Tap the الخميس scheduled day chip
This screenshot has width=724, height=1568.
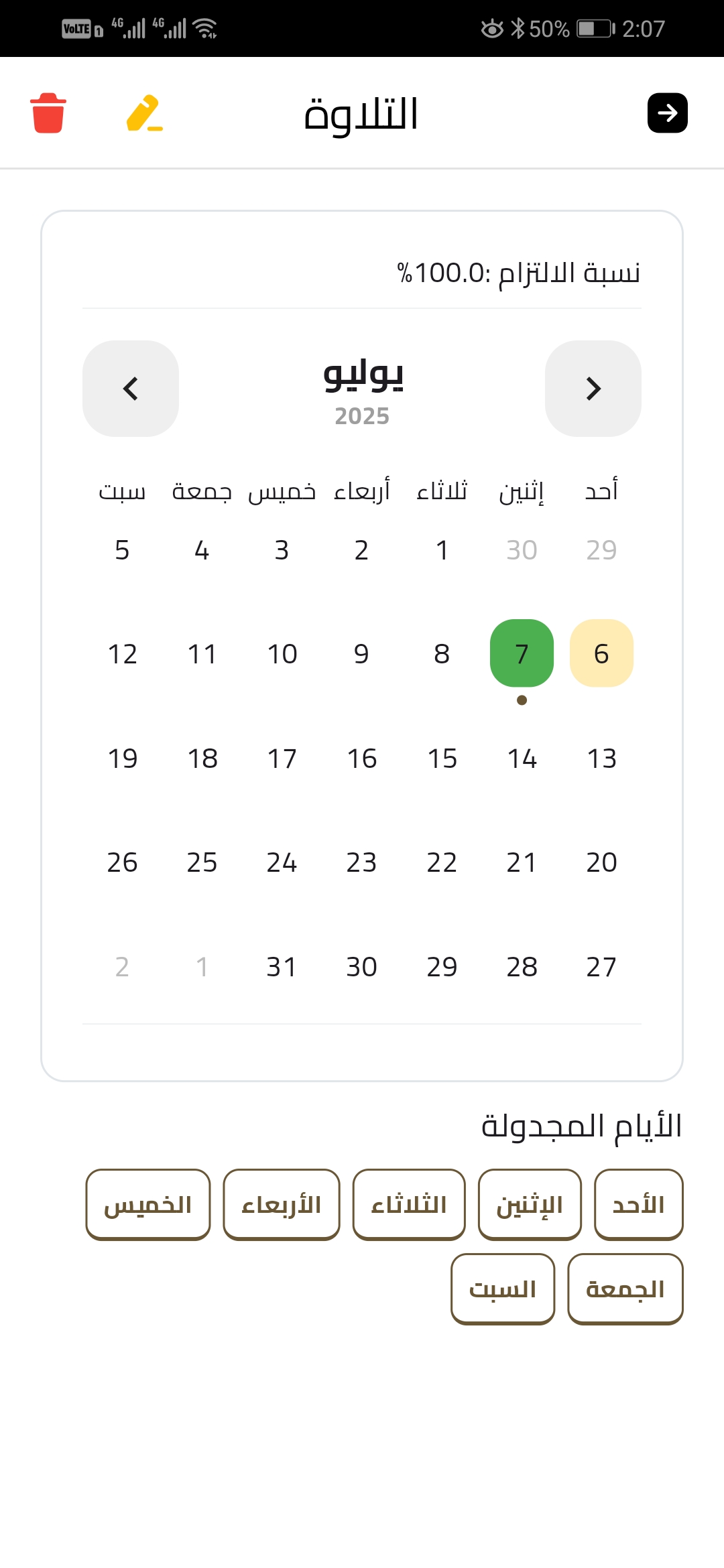(148, 1205)
